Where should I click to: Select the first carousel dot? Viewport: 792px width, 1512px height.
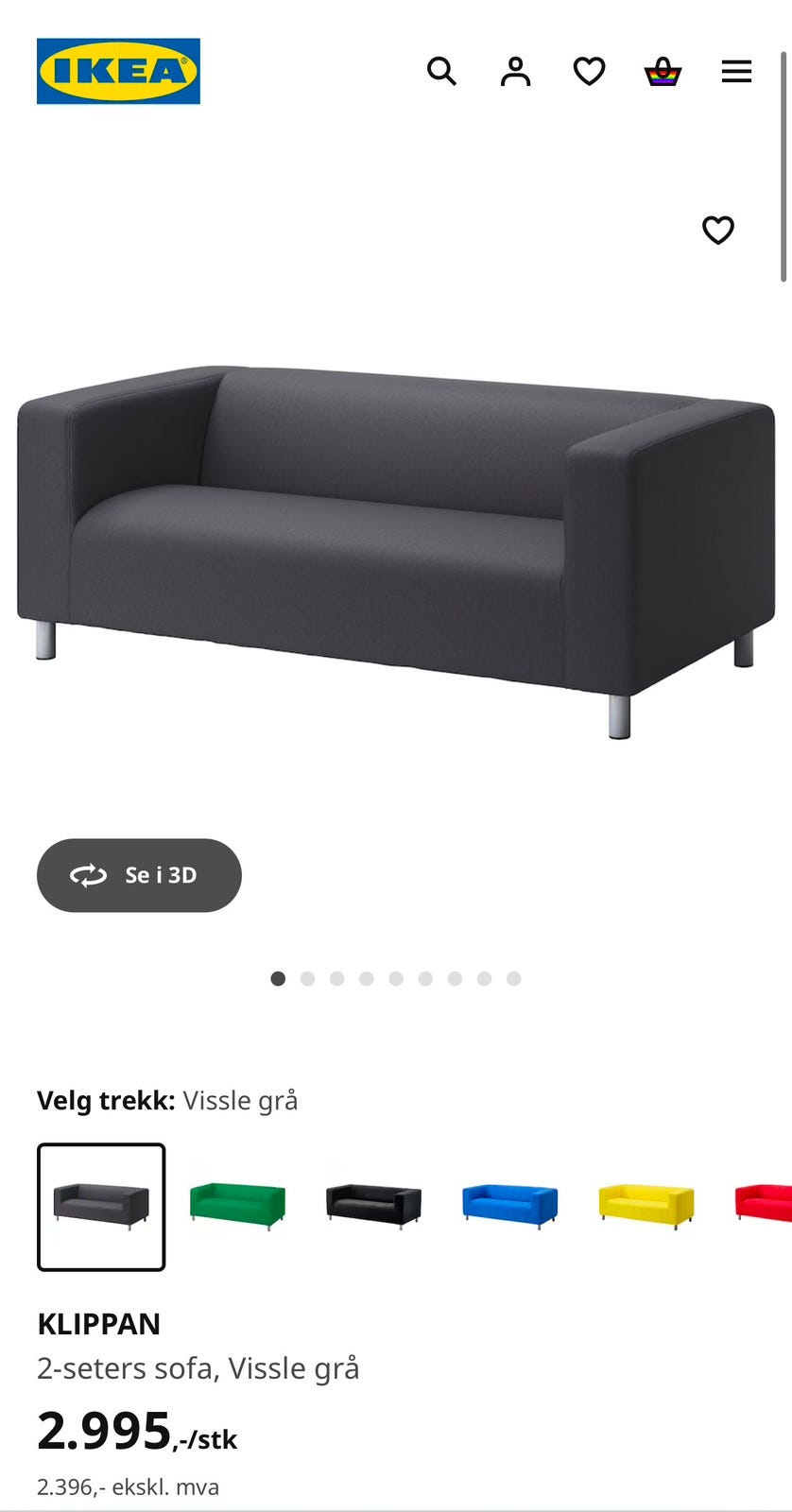point(278,979)
